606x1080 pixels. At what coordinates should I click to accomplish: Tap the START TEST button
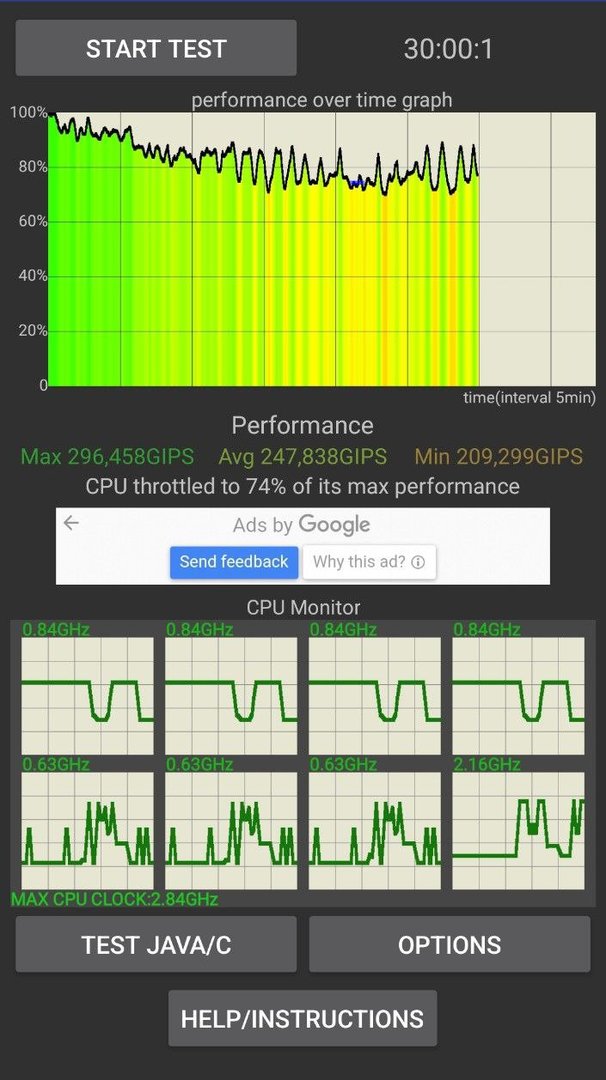[x=156, y=48]
